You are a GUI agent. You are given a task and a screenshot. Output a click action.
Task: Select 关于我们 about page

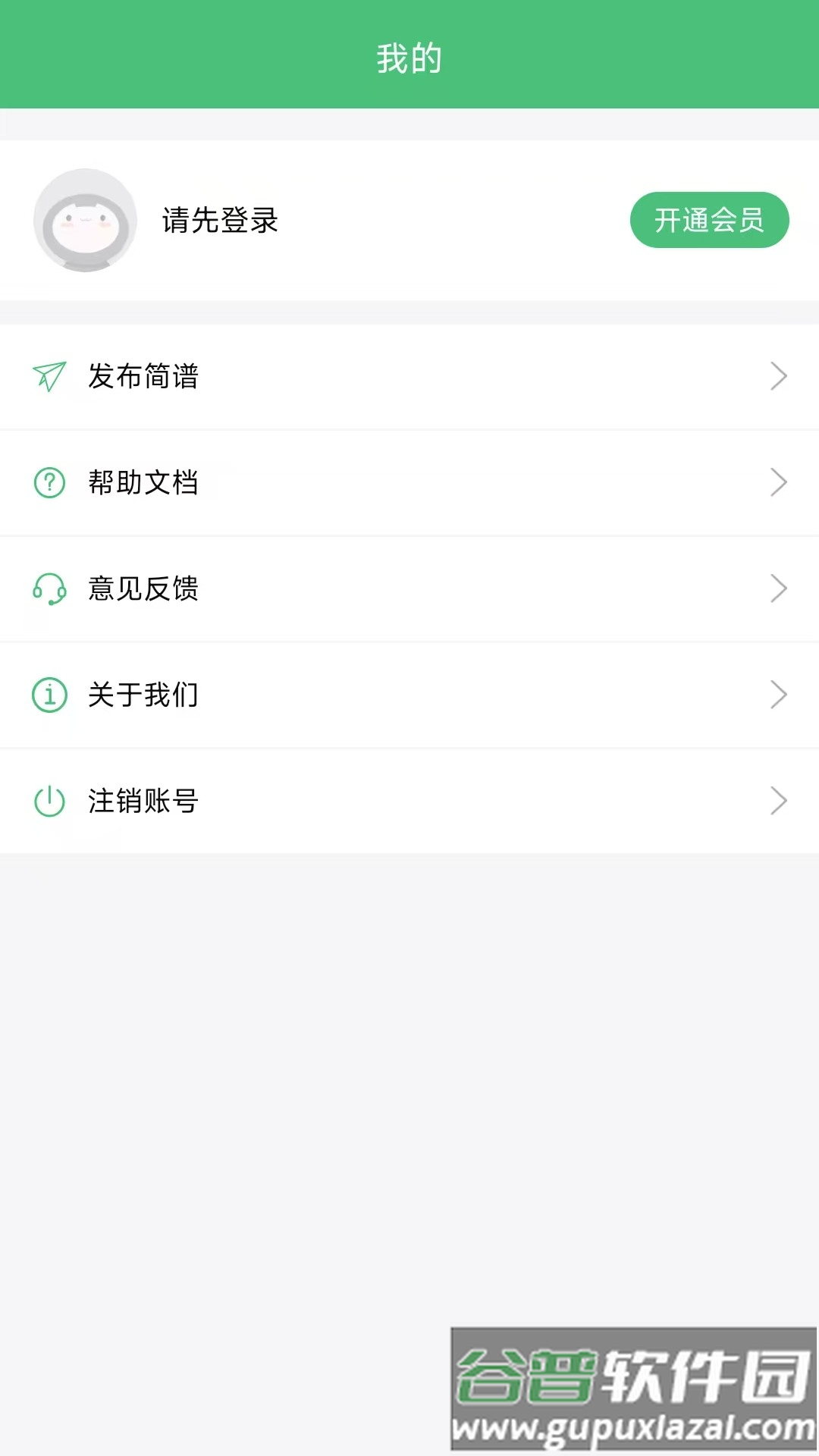(x=144, y=695)
